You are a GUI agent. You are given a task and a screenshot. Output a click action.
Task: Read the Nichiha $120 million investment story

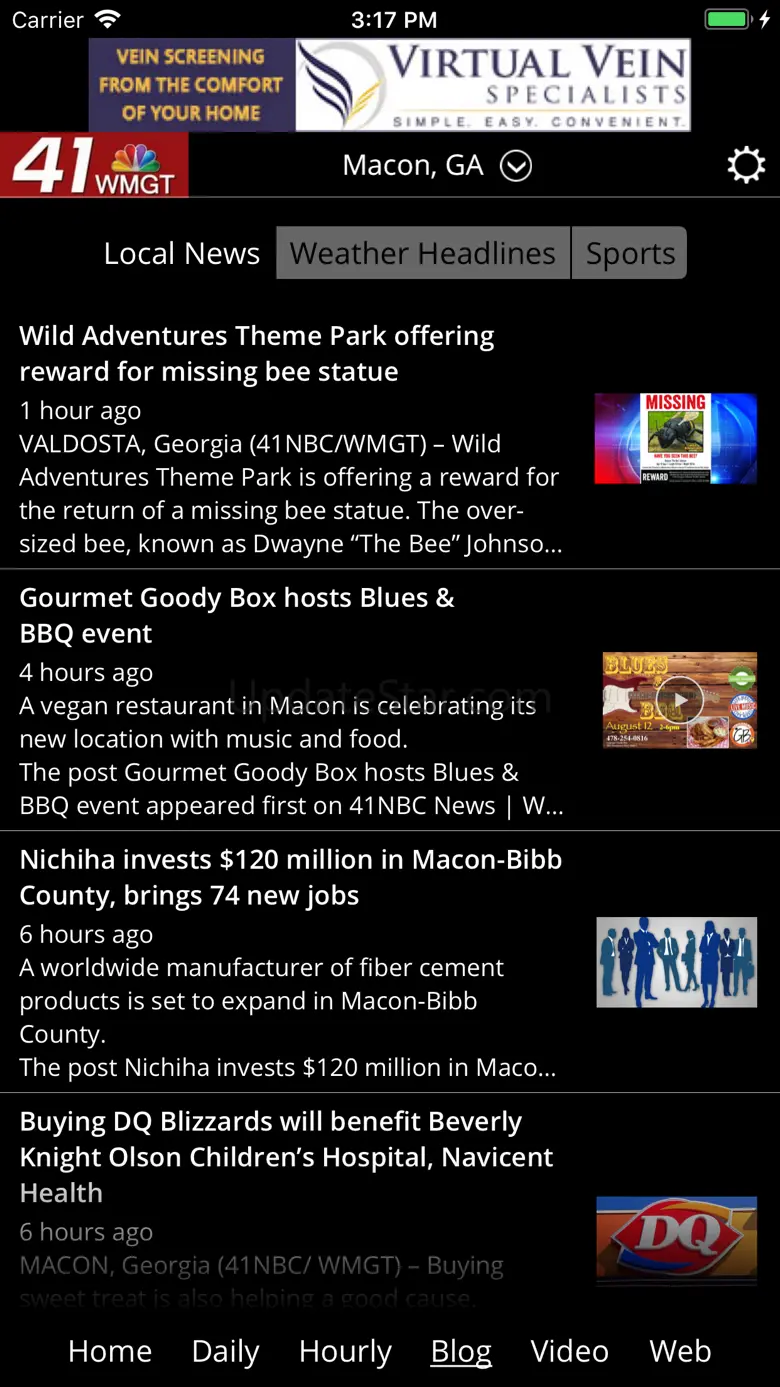tap(390, 962)
